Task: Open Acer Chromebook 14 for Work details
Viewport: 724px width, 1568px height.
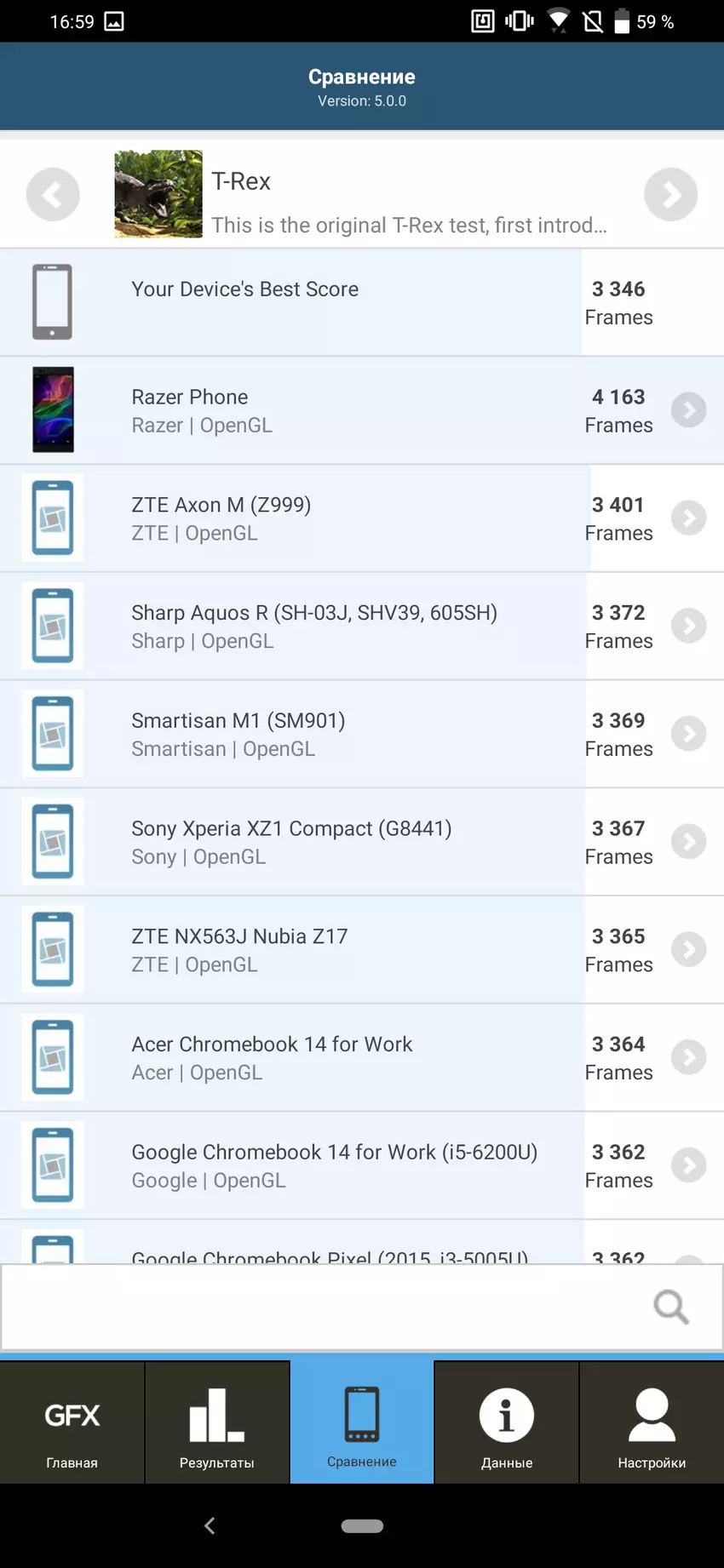Action: pos(688,1058)
